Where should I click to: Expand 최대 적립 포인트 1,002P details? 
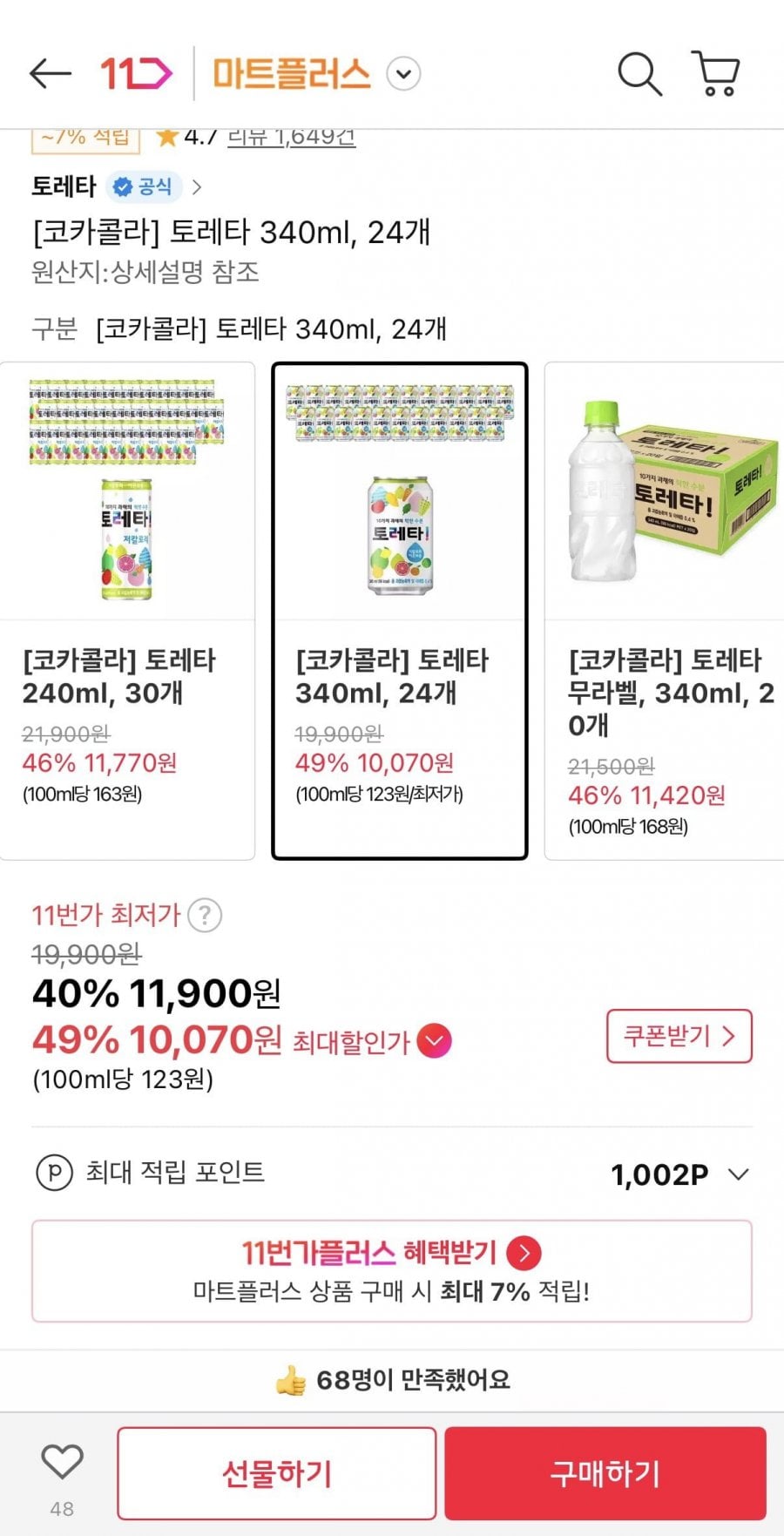739,1174
